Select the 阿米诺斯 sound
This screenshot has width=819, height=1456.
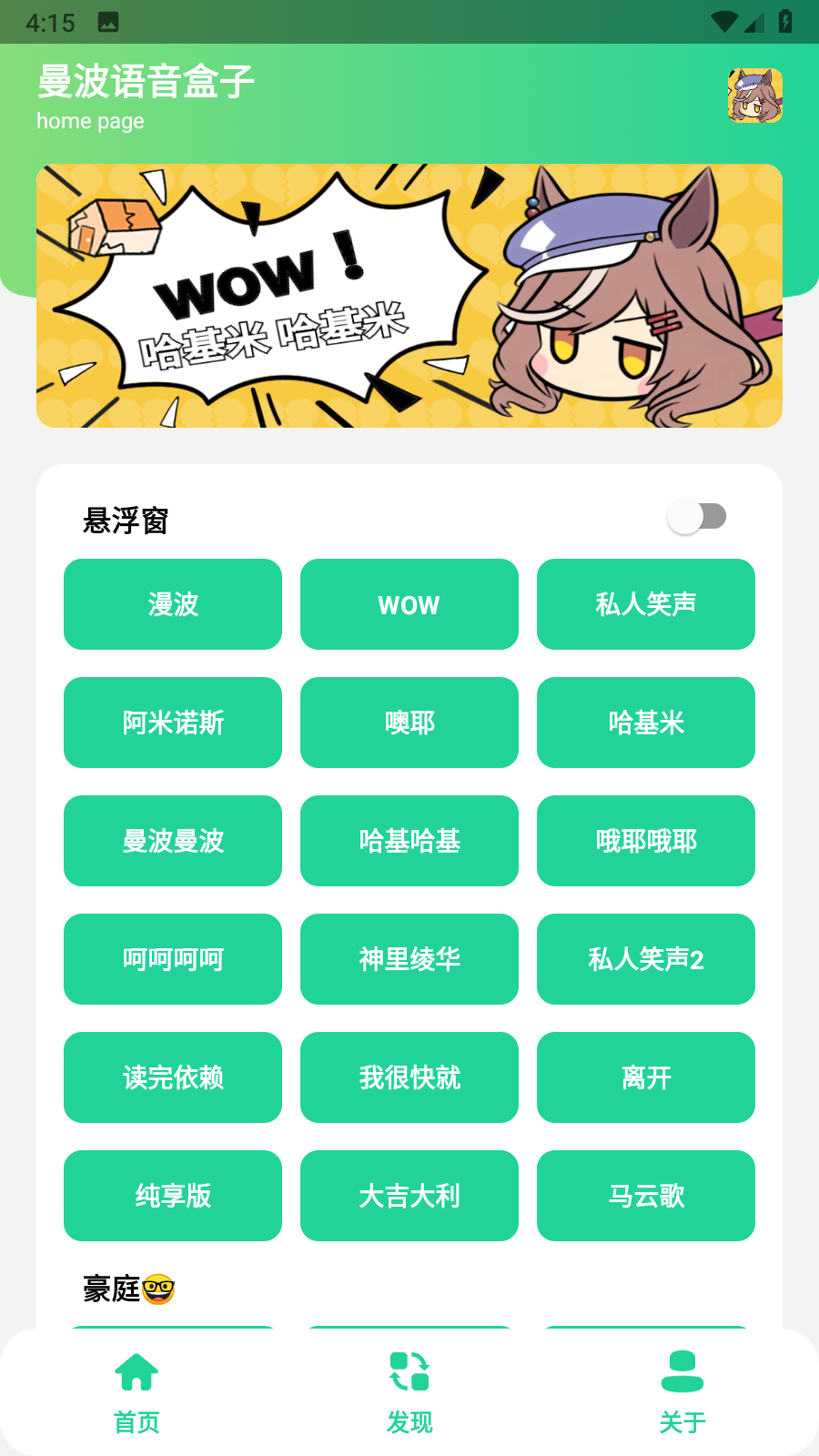[173, 723]
